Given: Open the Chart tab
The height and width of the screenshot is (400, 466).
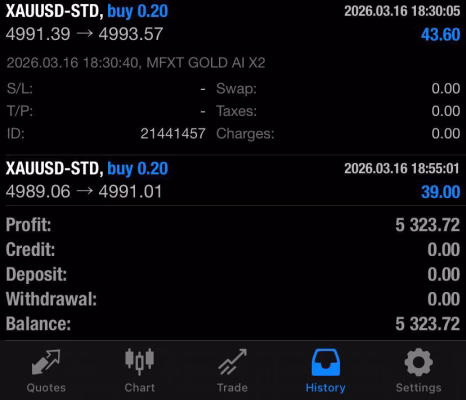Looking at the screenshot, I should [139, 371].
